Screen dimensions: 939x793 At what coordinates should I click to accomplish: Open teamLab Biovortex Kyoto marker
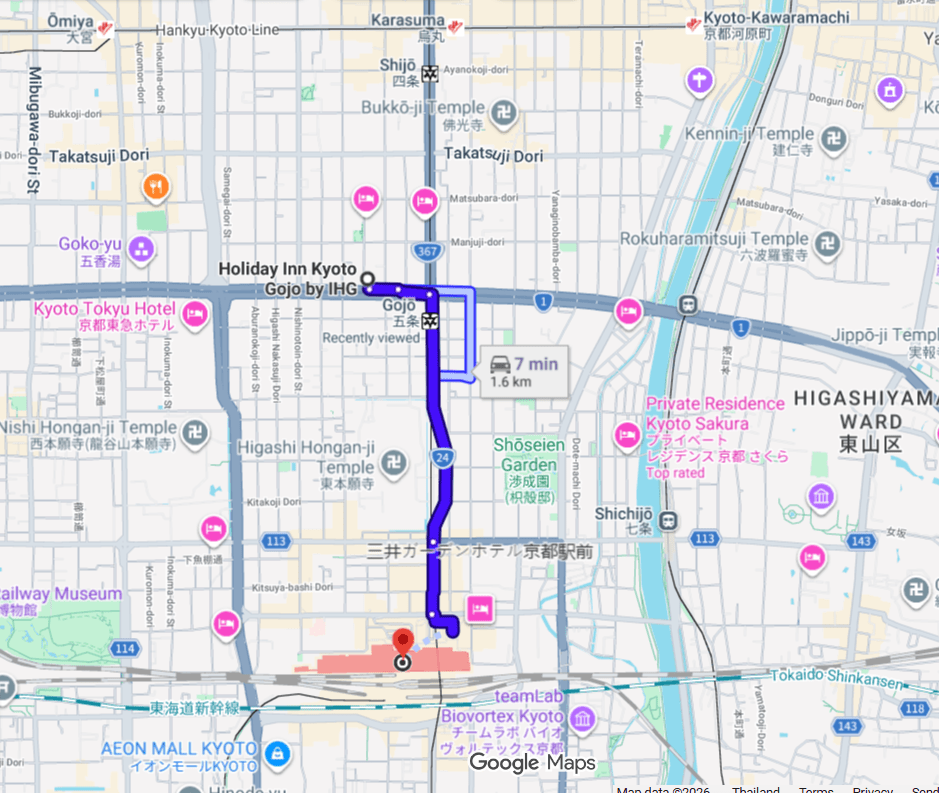point(582,718)
